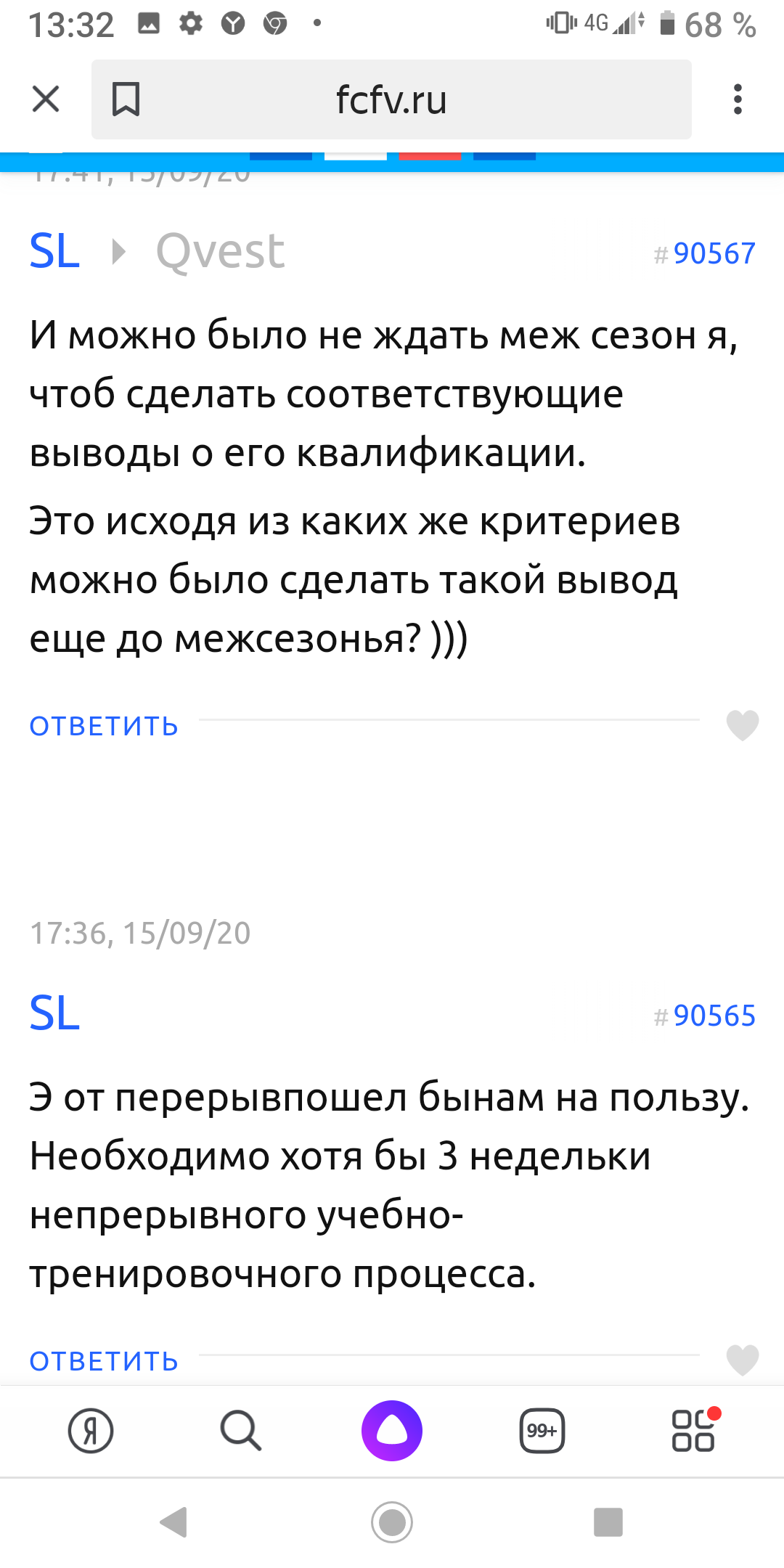Open comment number 90567

pos(714,253)
